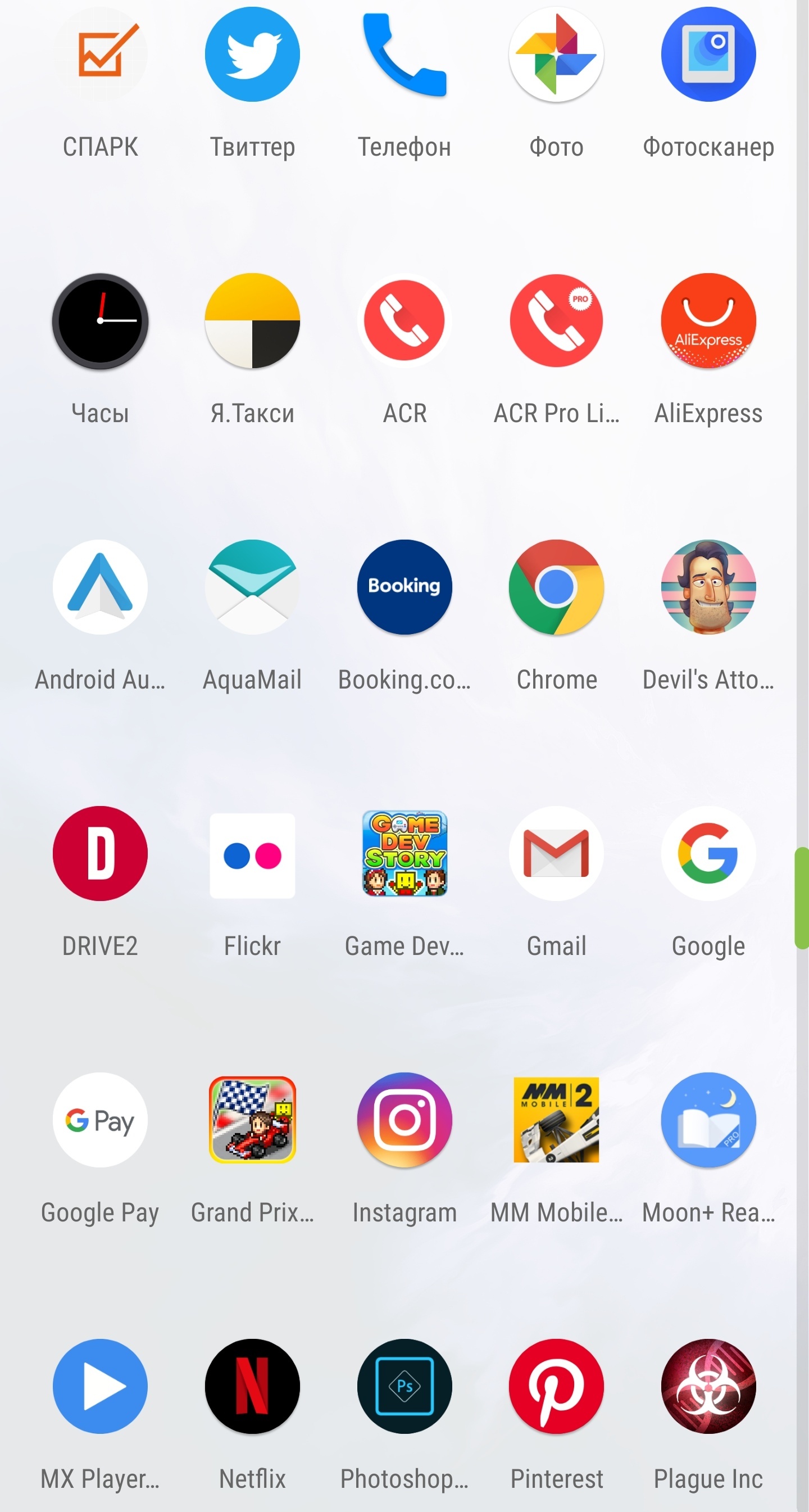Tap the green scrollbar handle

[802, 898]
